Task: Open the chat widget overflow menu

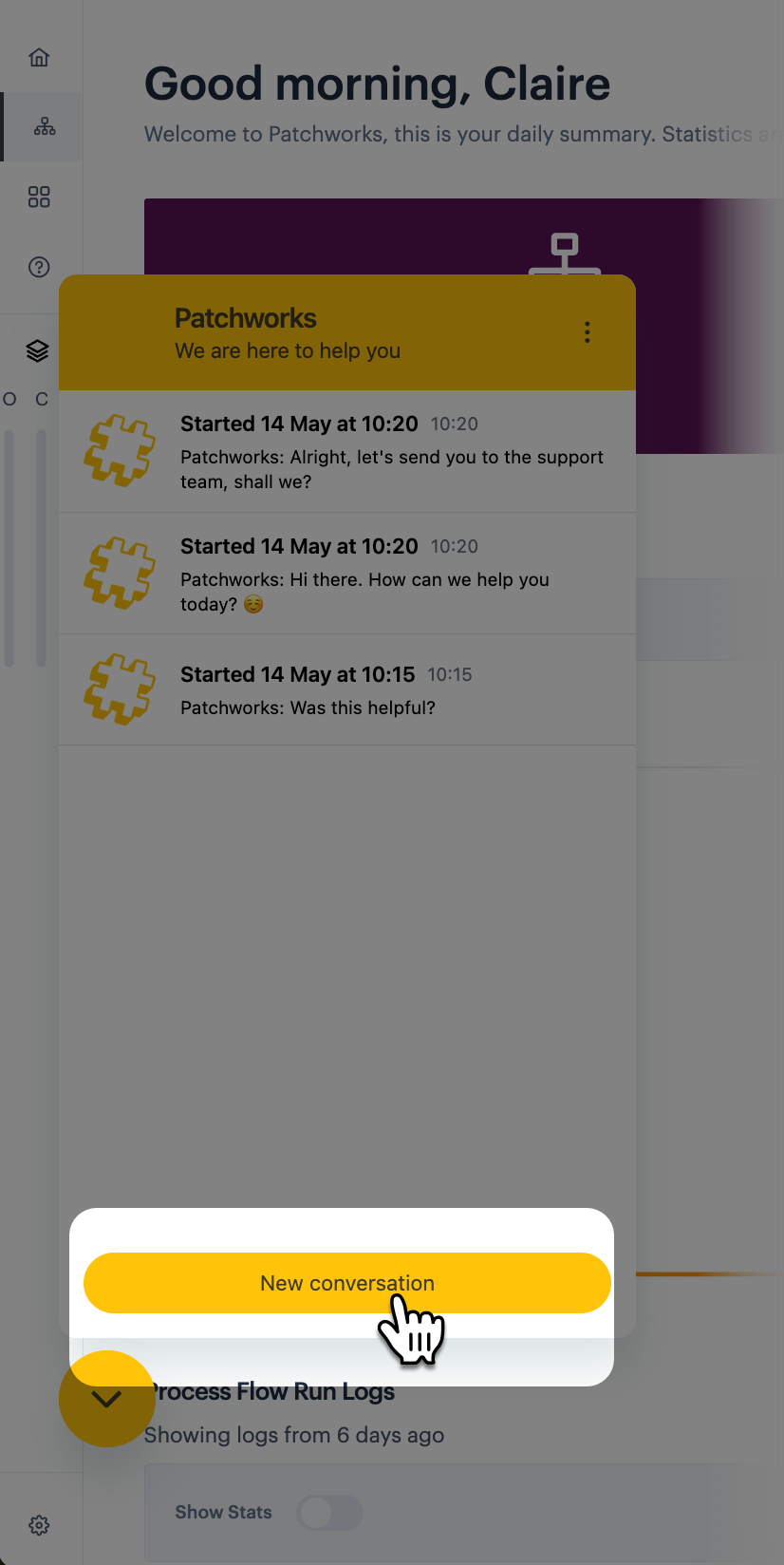Action: pos(588,332)
